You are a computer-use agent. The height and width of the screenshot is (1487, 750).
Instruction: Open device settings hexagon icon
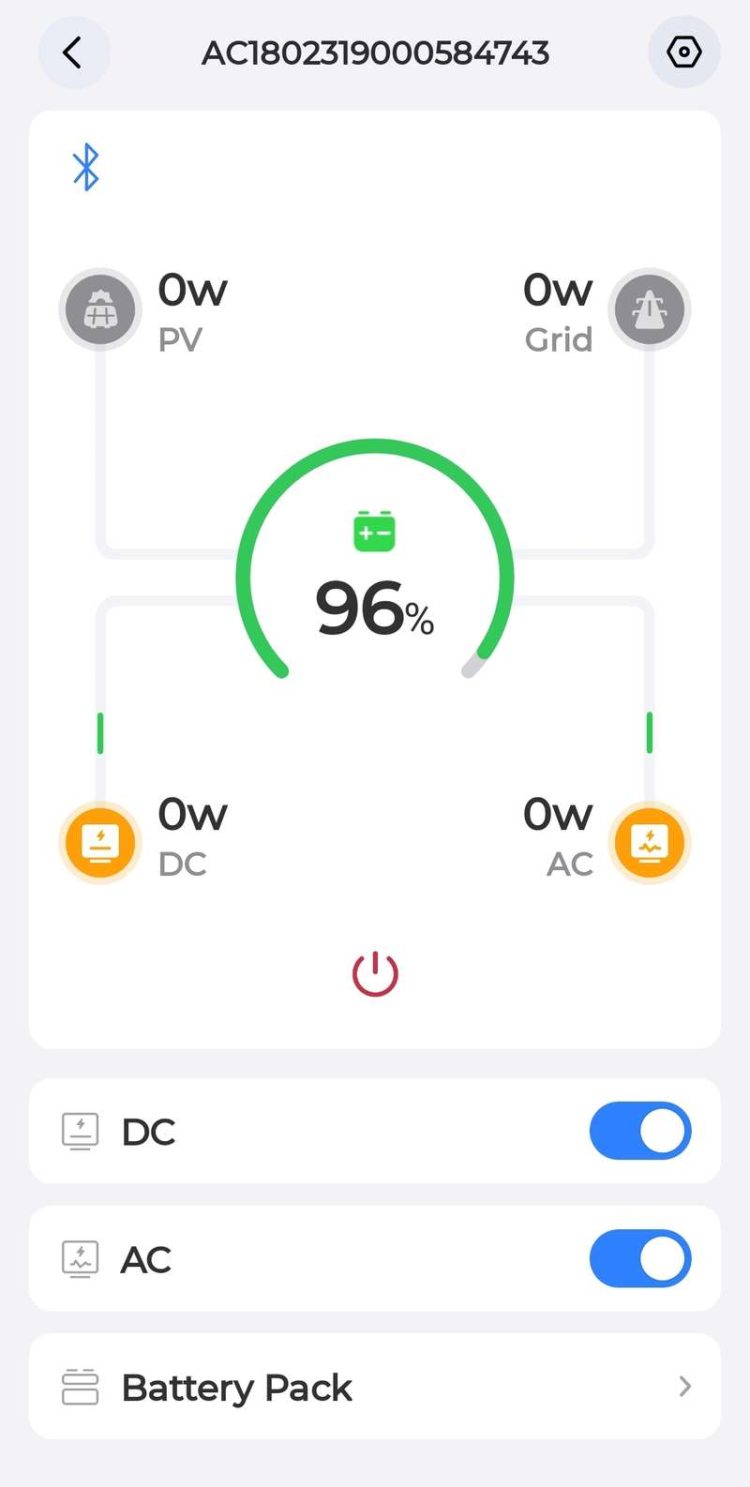click(684, 52)
